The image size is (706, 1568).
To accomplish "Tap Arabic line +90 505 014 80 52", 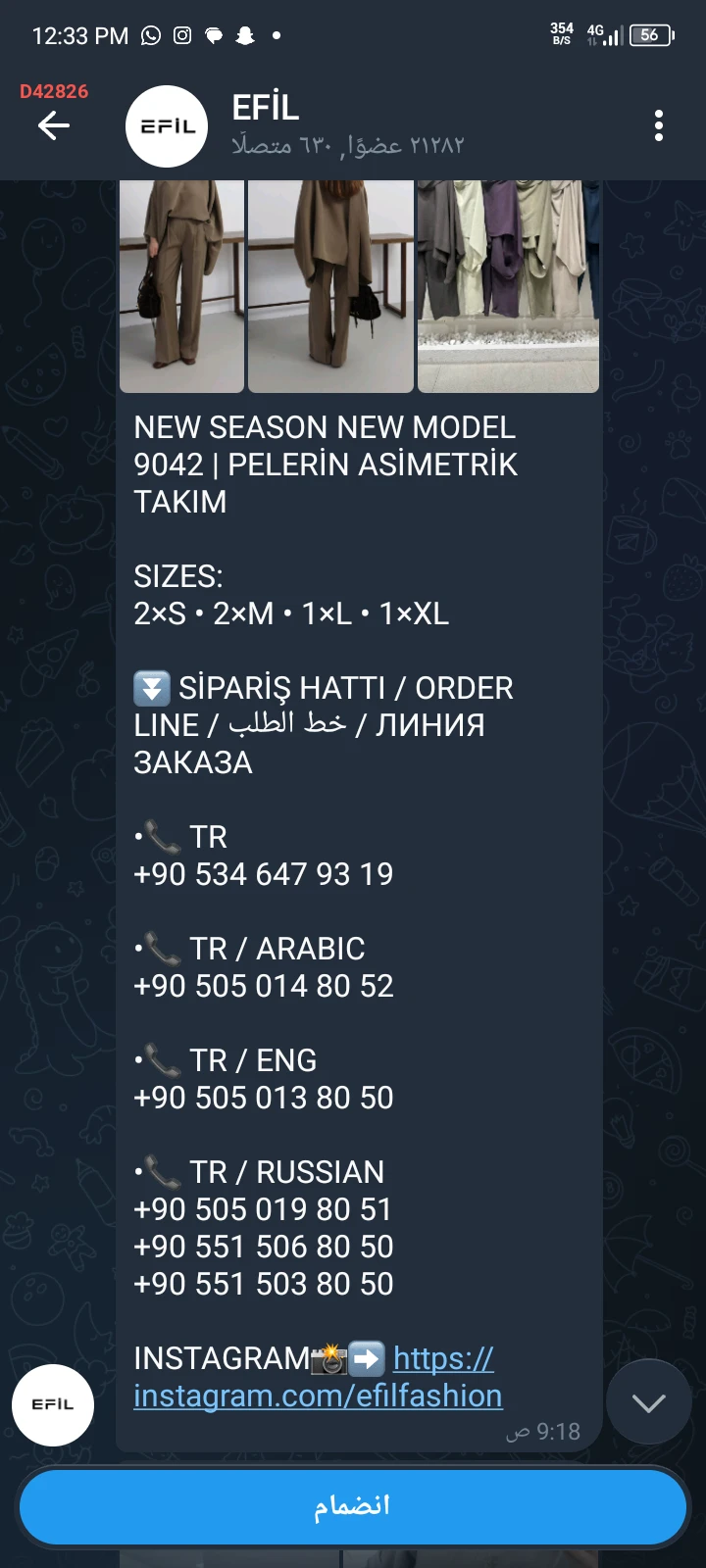I will [263, 985].
